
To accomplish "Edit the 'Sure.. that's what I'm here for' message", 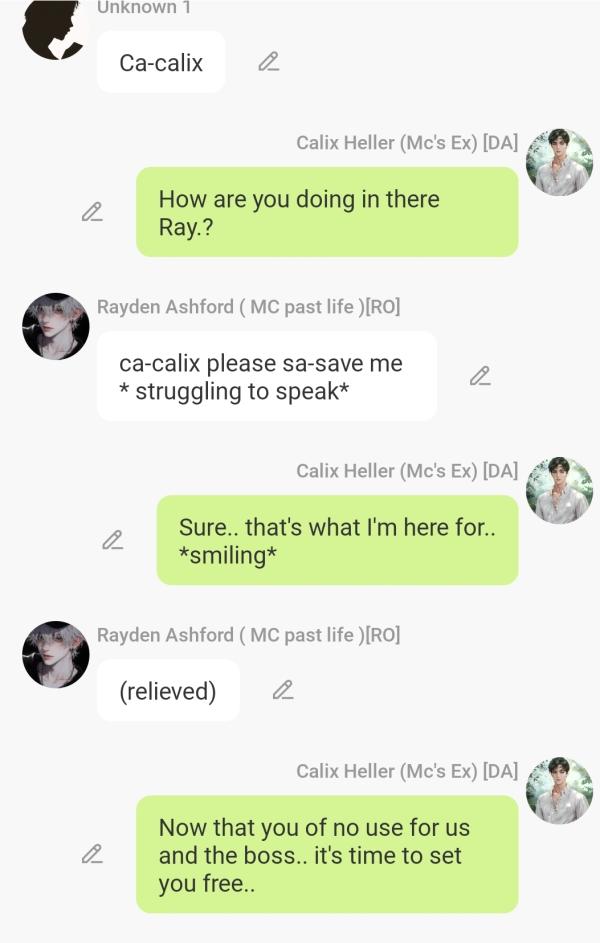I will point(113,540).
